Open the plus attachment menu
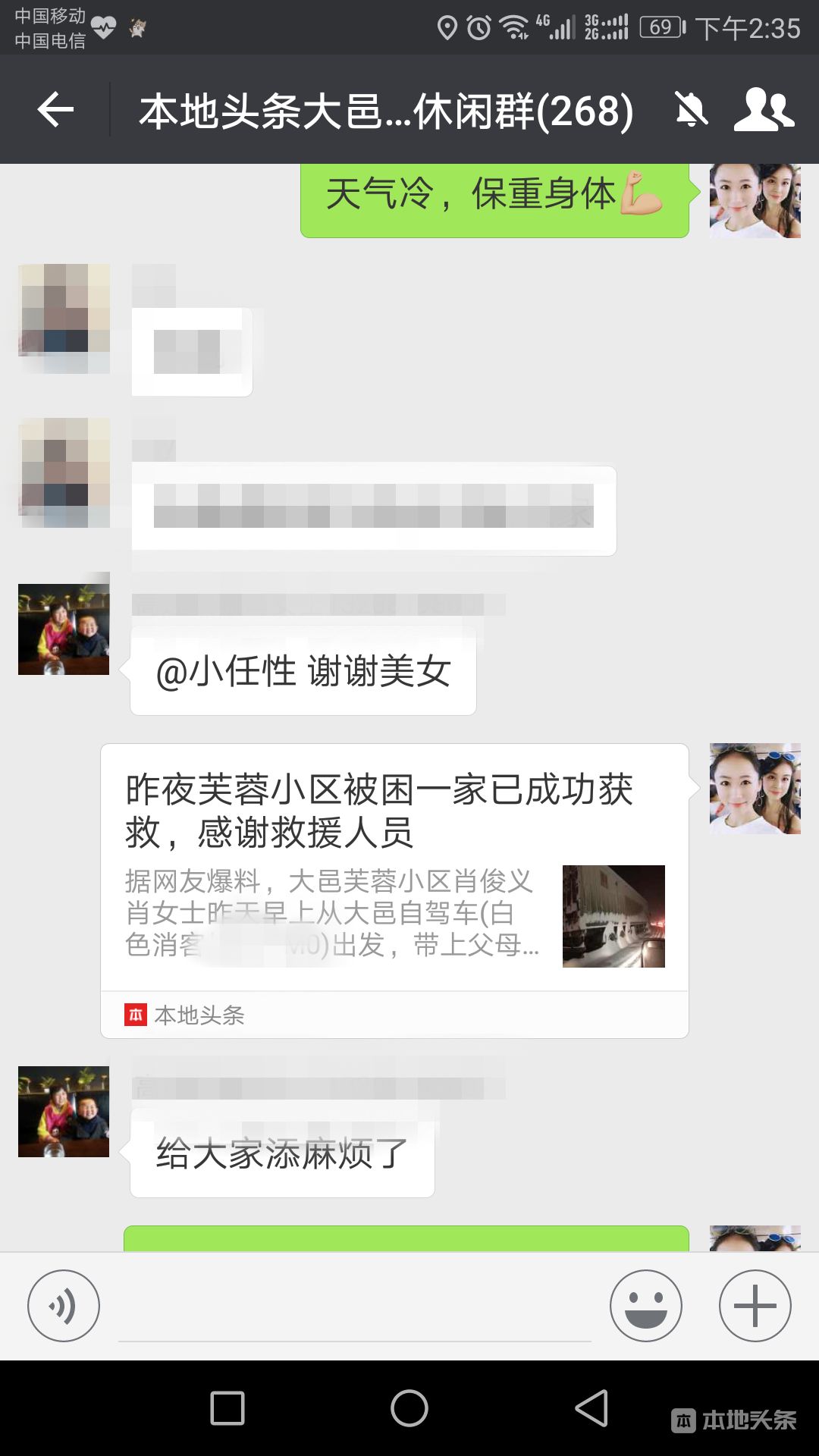Image resolution: width=819 pixels, height=1456 pixels. point(755,1306)
